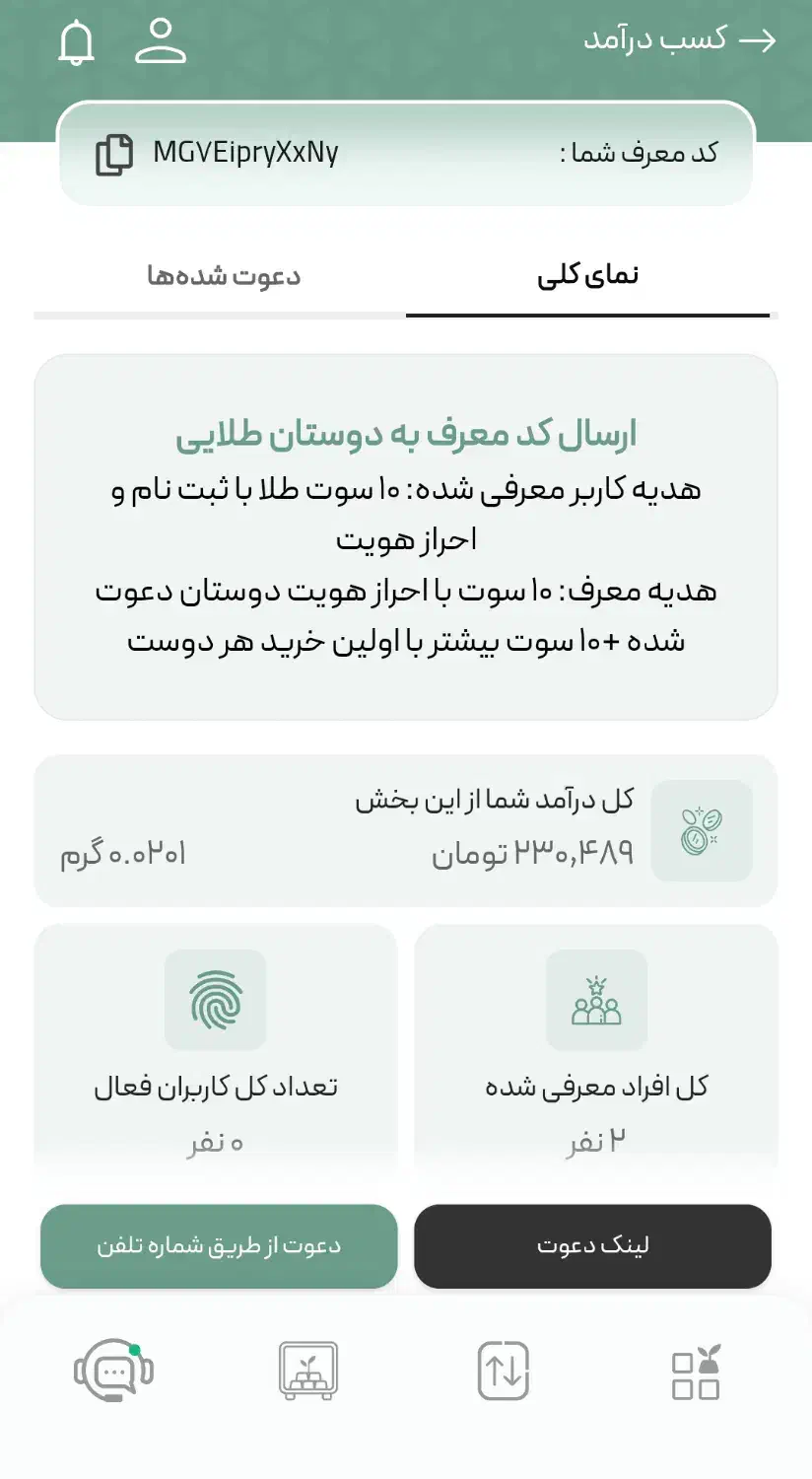Image resolution: width=812 pixels, height=1479 pixels.
Task: Copy the referral code MGVEipryXxNy
Action: coord(115,155)
